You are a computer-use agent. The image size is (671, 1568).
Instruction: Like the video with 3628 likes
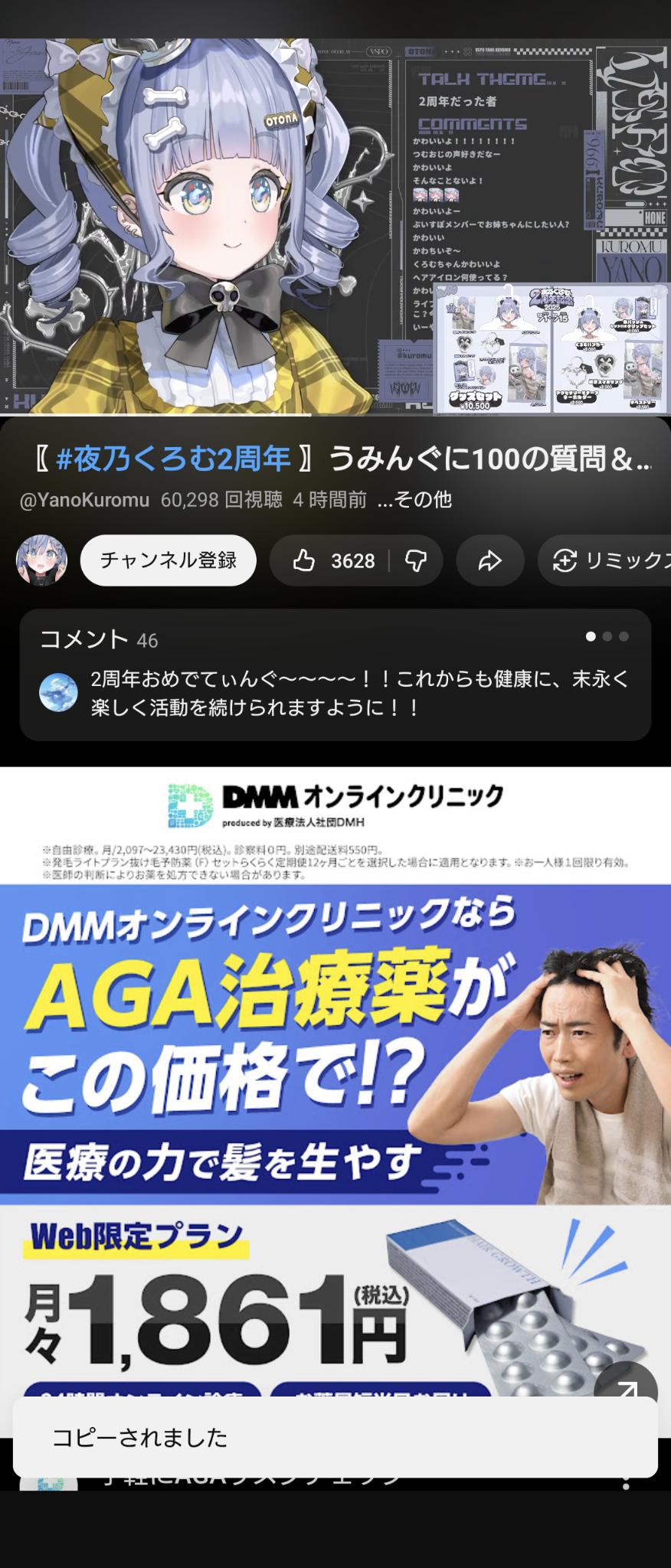(x=334, y=561)
